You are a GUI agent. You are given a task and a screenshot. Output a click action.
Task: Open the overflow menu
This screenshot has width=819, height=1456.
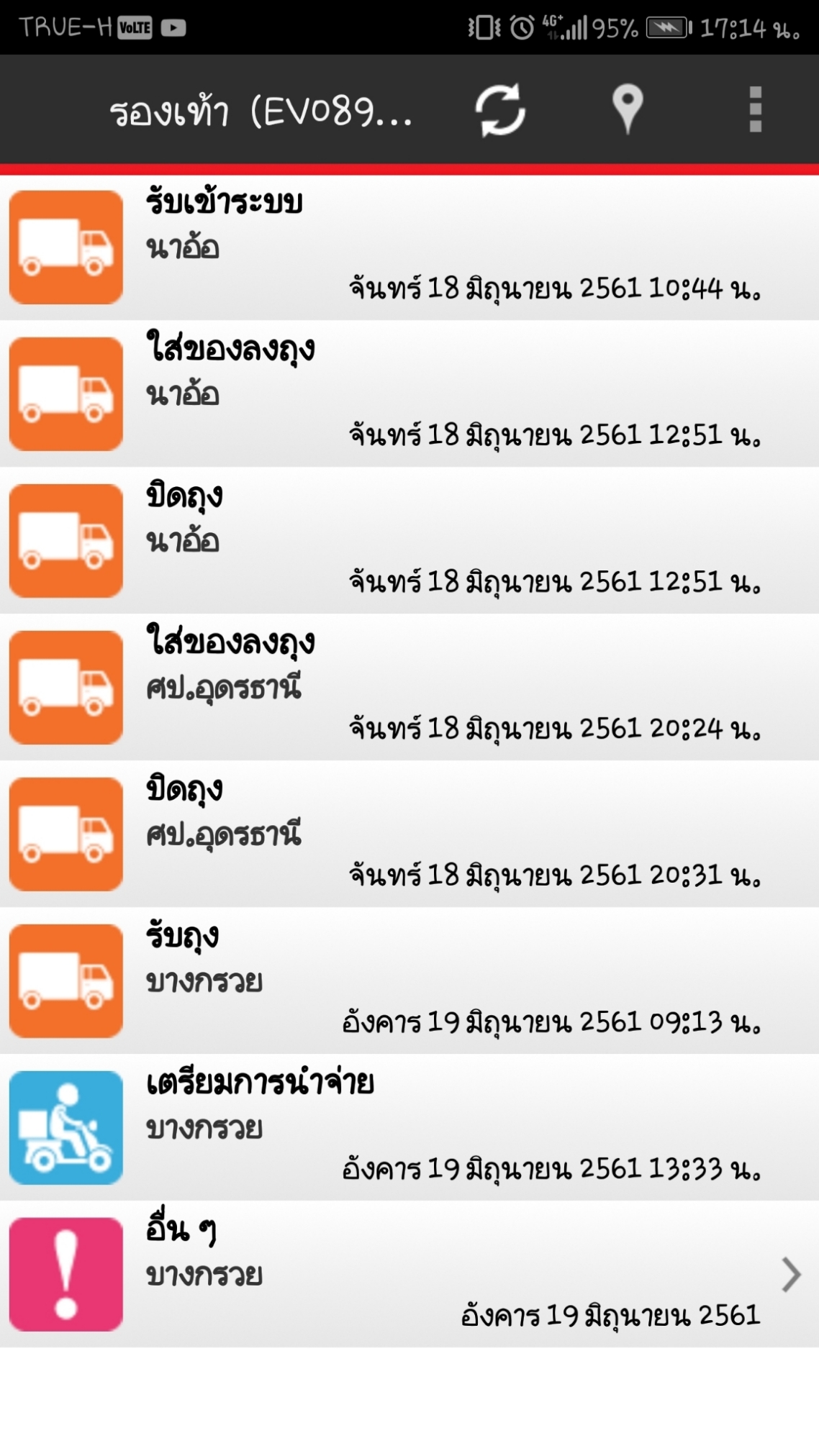click(755, 110)
